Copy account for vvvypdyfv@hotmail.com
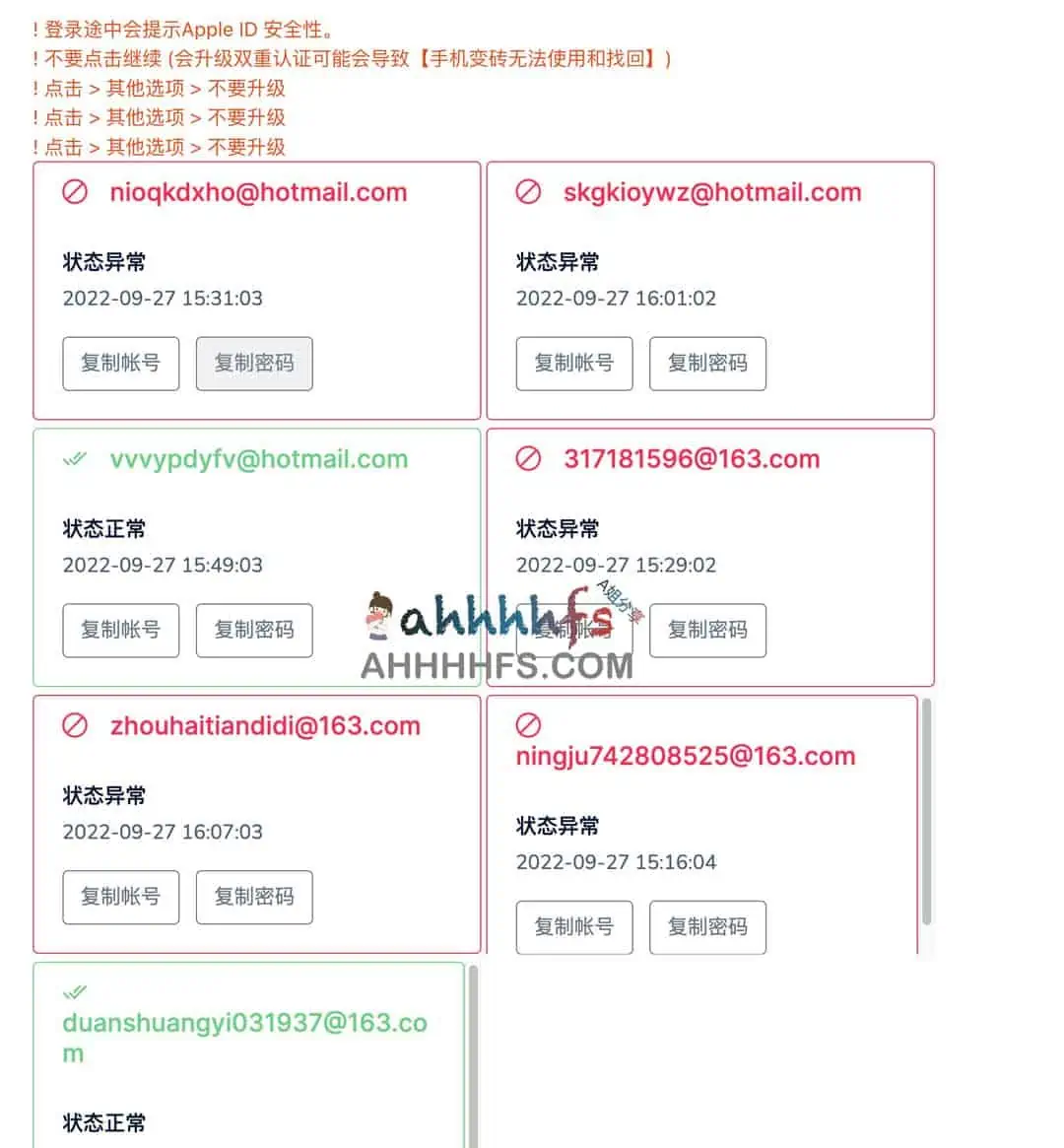1064x1148 pixels. point(120,631)
